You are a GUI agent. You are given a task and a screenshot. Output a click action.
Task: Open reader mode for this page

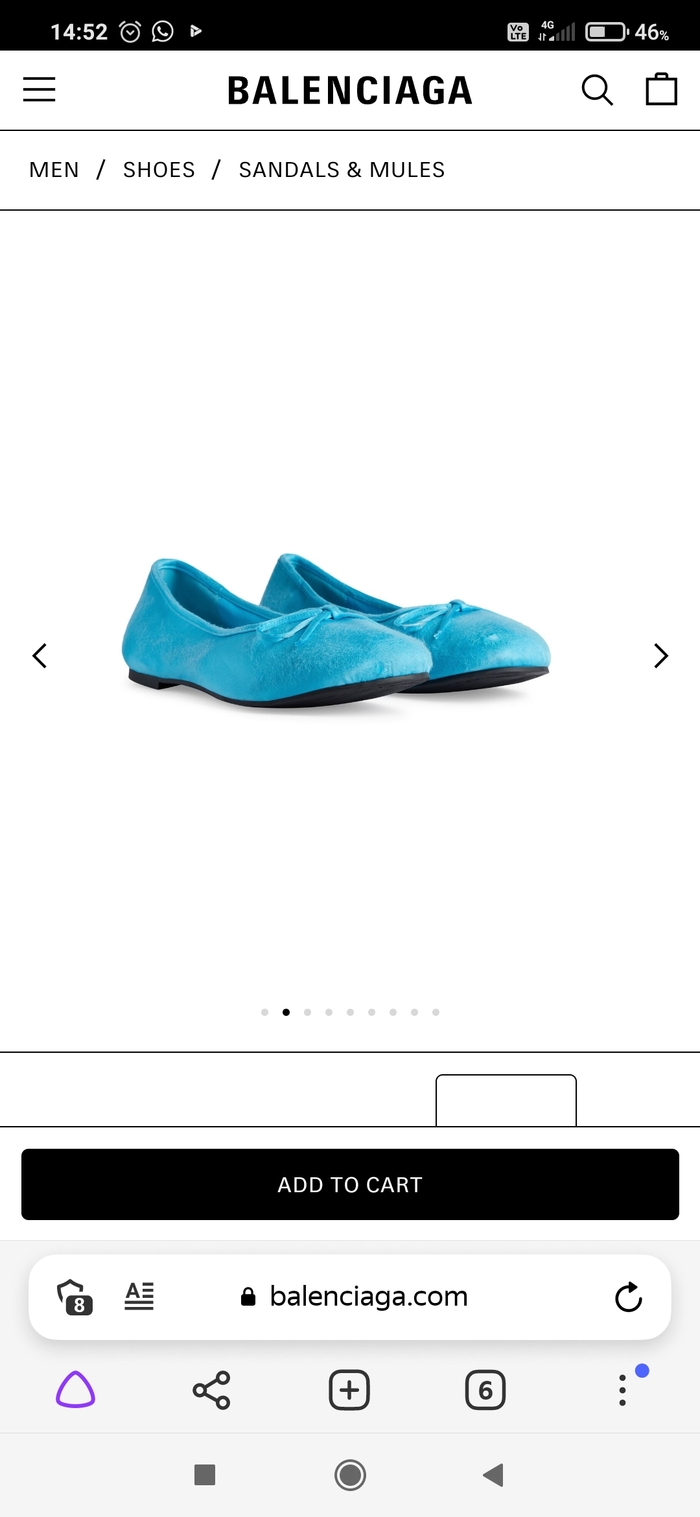139,1297
